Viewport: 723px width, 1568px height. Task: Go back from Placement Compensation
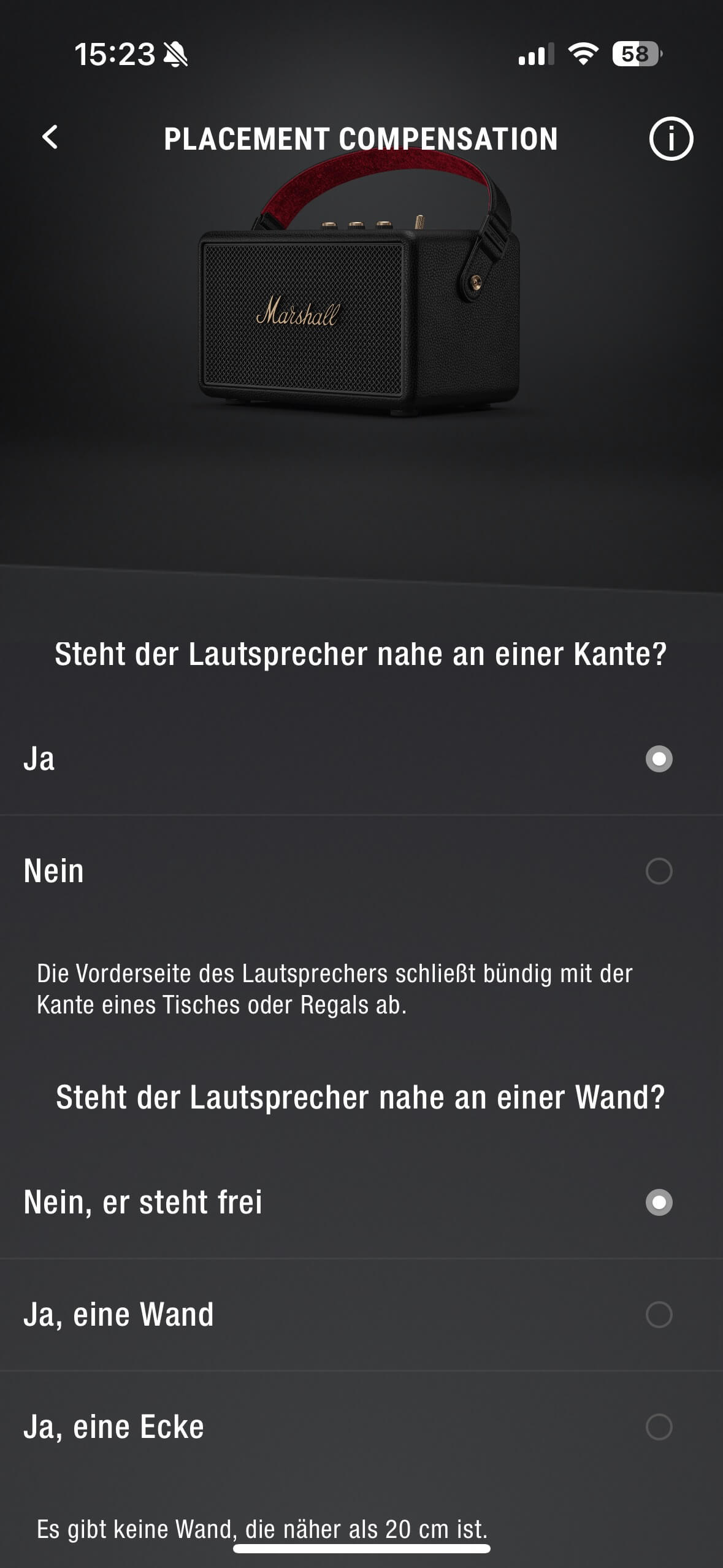[50, 137]
